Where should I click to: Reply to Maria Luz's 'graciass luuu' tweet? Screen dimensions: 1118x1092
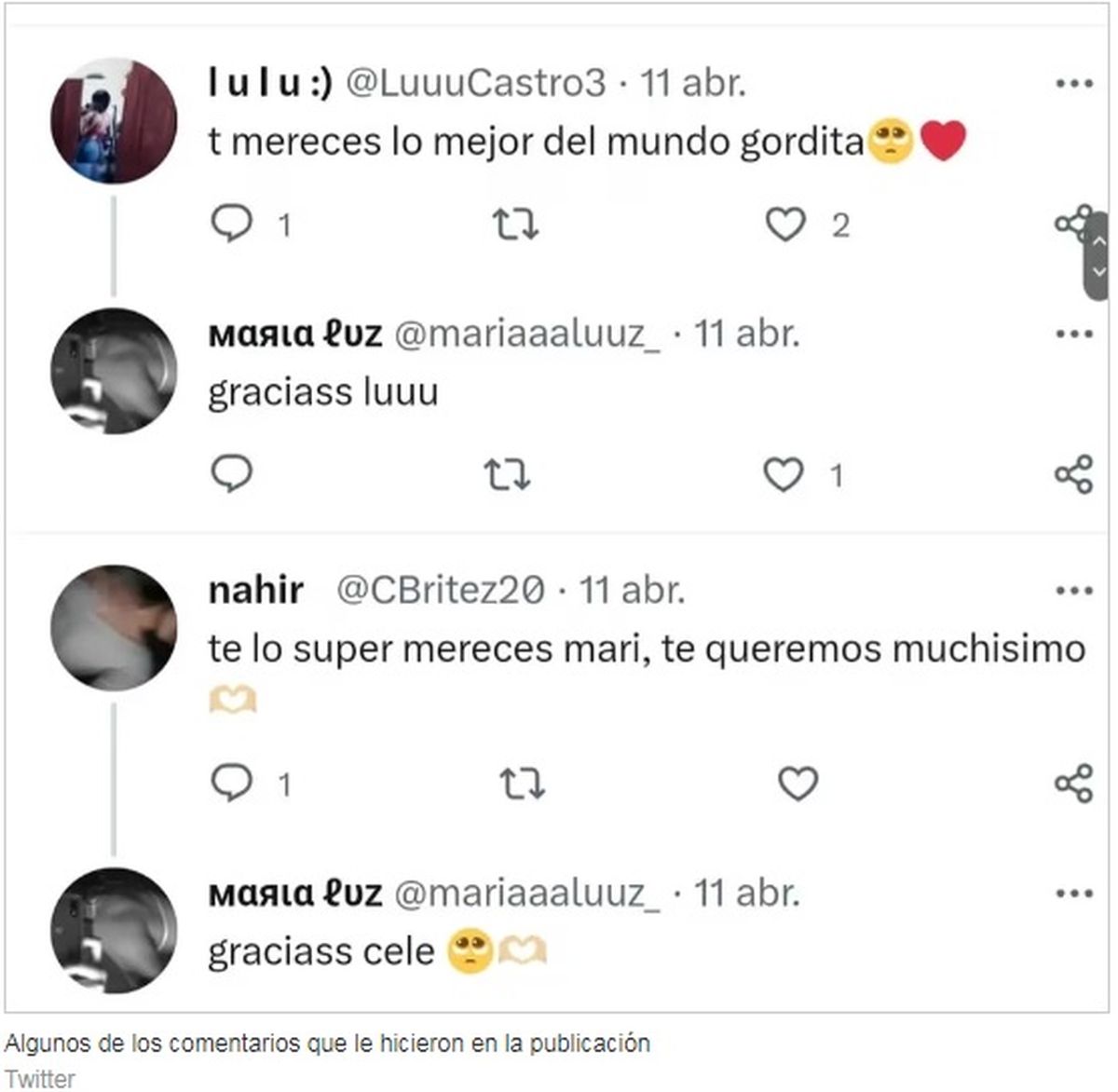[x=232, y=473]
